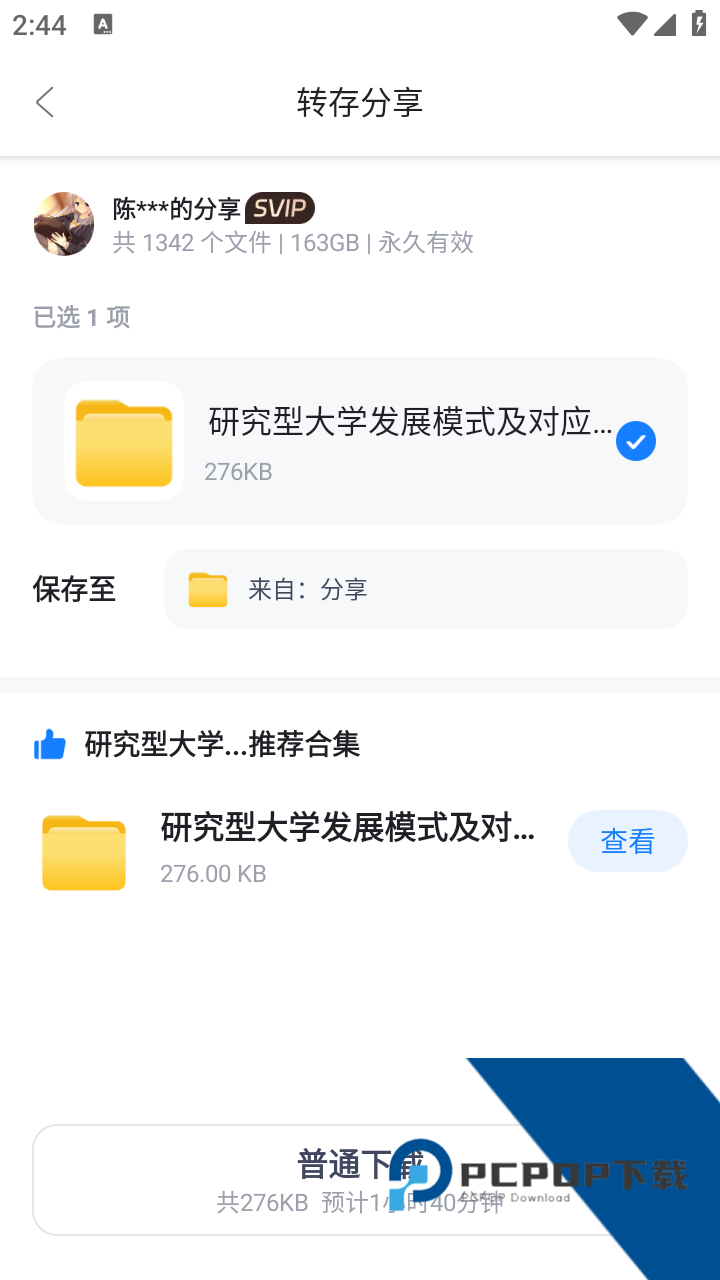Viewport: 720px width, 1280px height.
Task: Tap the battery icon in the status bar
Action: point(699,24)
